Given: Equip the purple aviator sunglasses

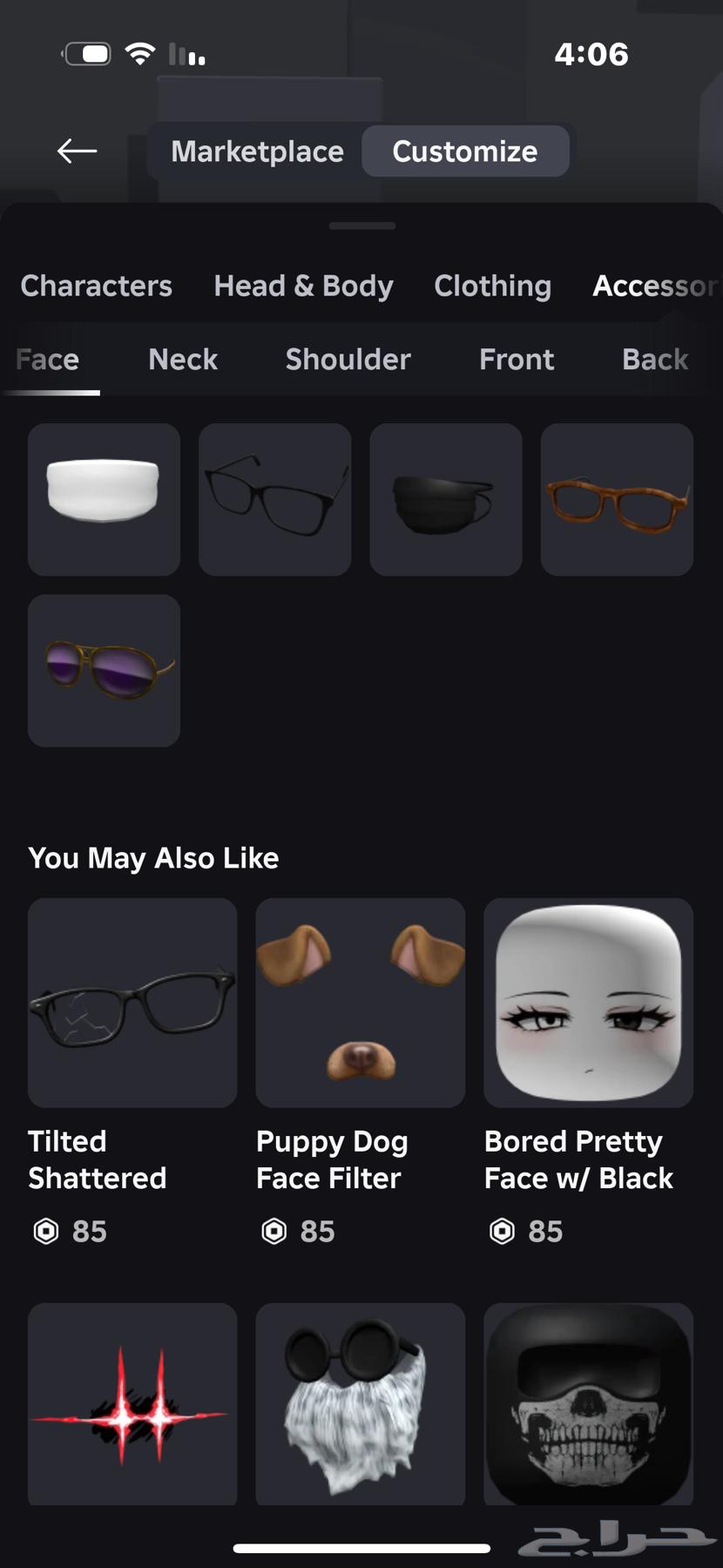Looking at the screenshot, I should point(104,670).
